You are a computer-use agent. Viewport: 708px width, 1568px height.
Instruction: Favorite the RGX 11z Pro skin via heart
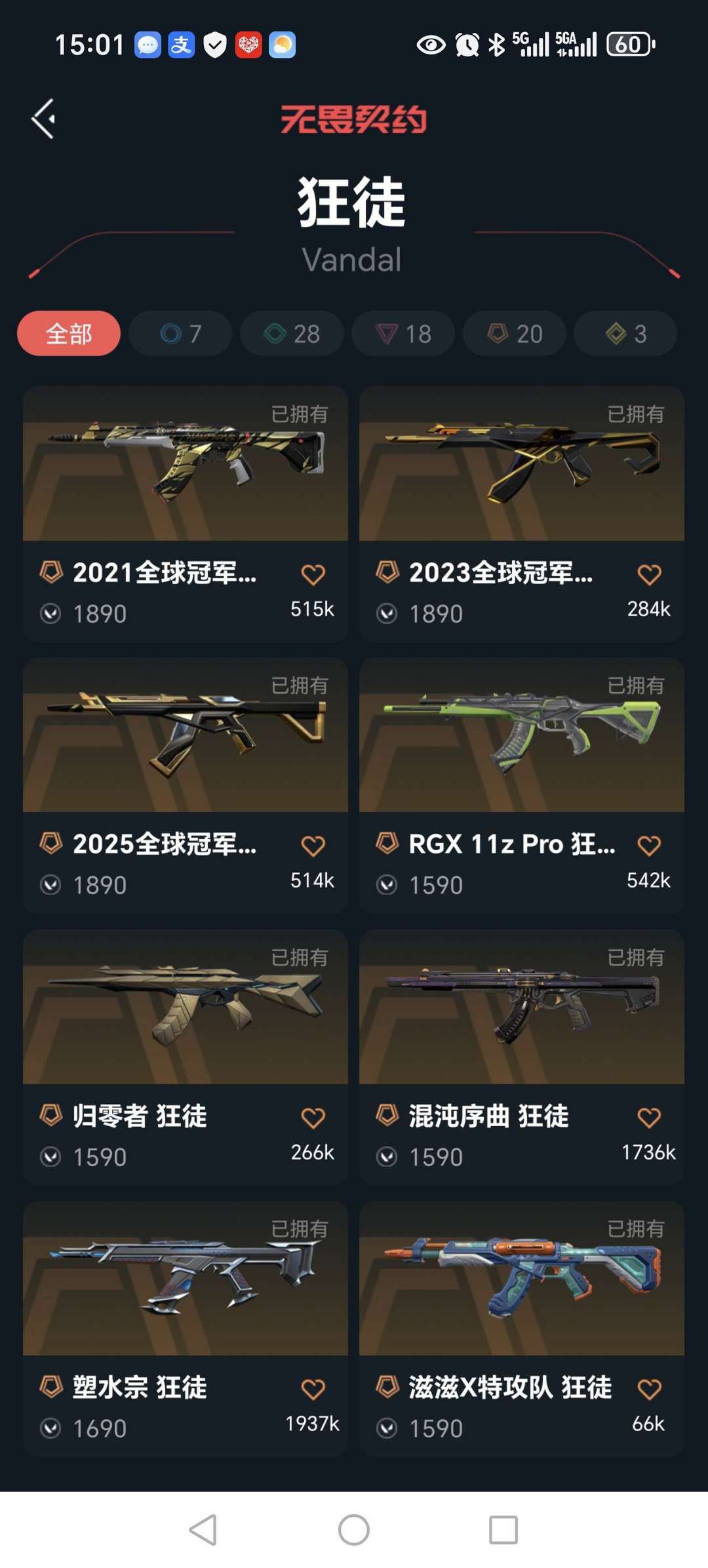pos(649,846)
